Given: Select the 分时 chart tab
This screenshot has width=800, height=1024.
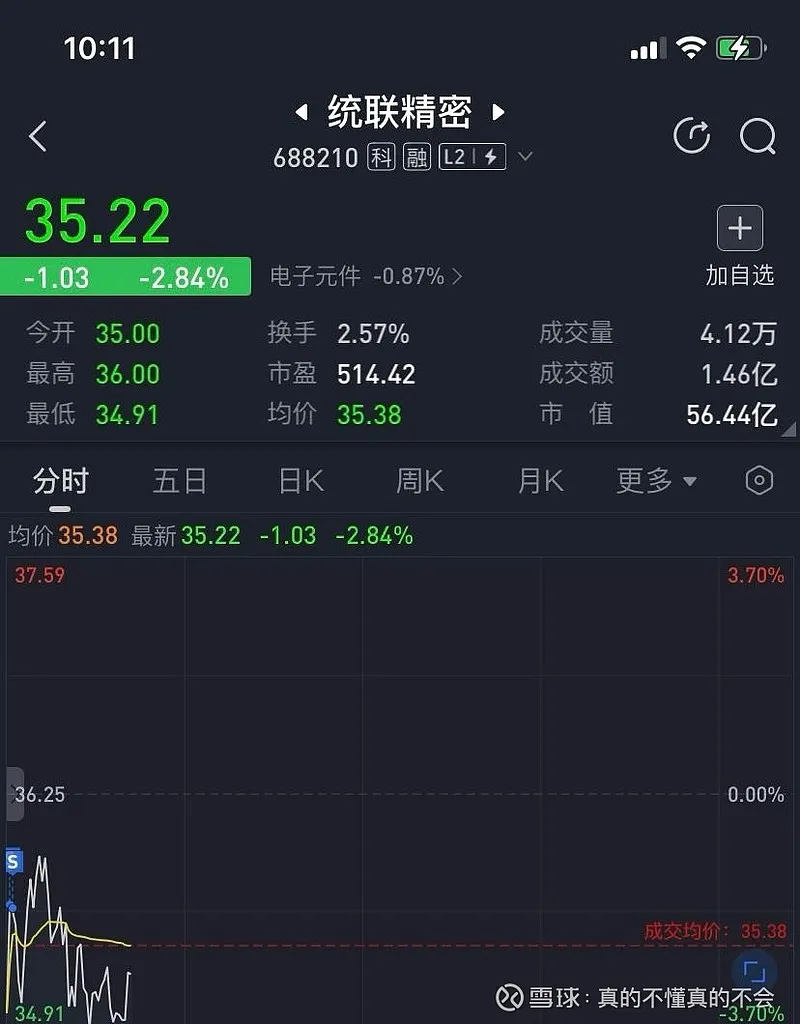Looking at the screenshot, I should [61, 481].
